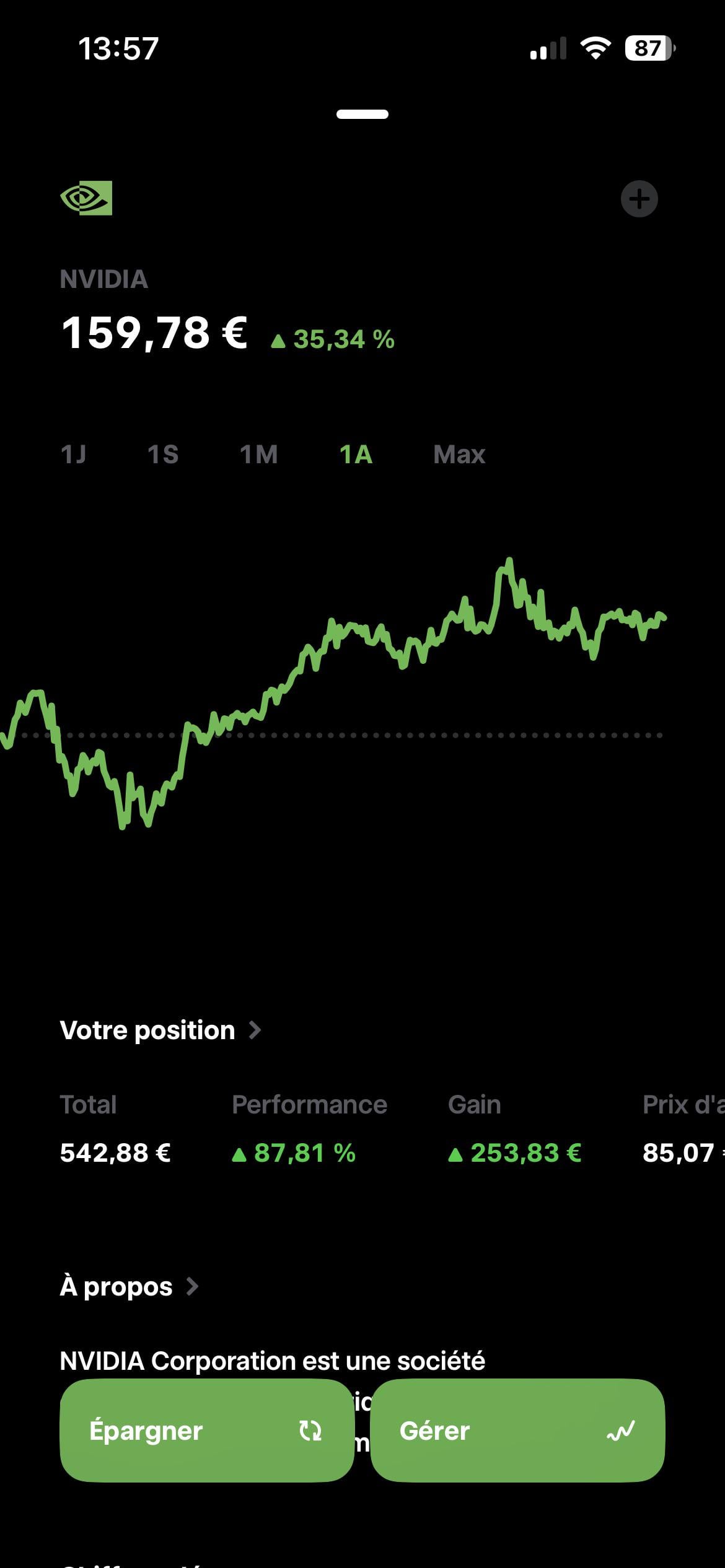Image resolution: width=725 pixels, height=1568 pixels.
Task: Tap the Gérer button
Action: (x=517, y=1431)
